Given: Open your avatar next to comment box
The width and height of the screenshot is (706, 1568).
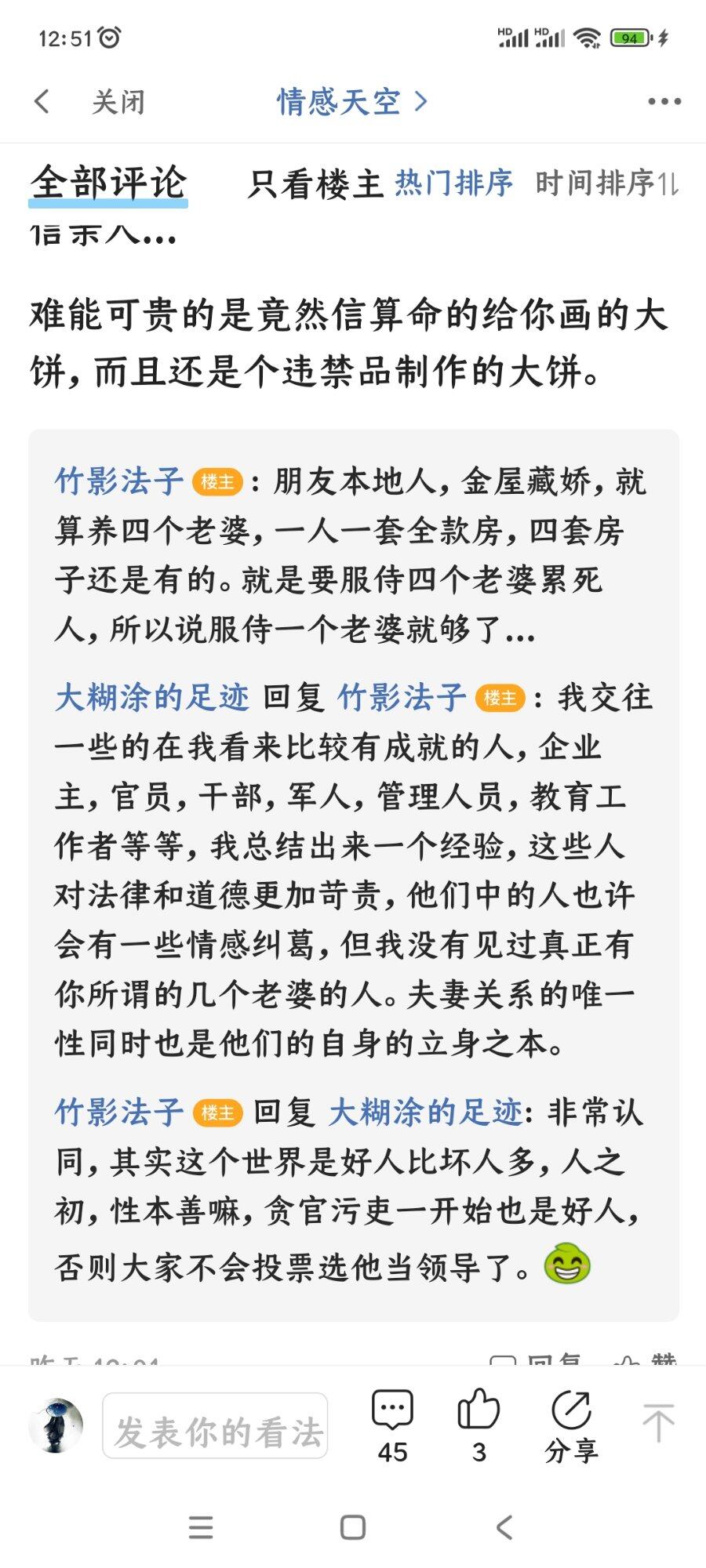Looking at the screenshot, I should point(56,1425).
